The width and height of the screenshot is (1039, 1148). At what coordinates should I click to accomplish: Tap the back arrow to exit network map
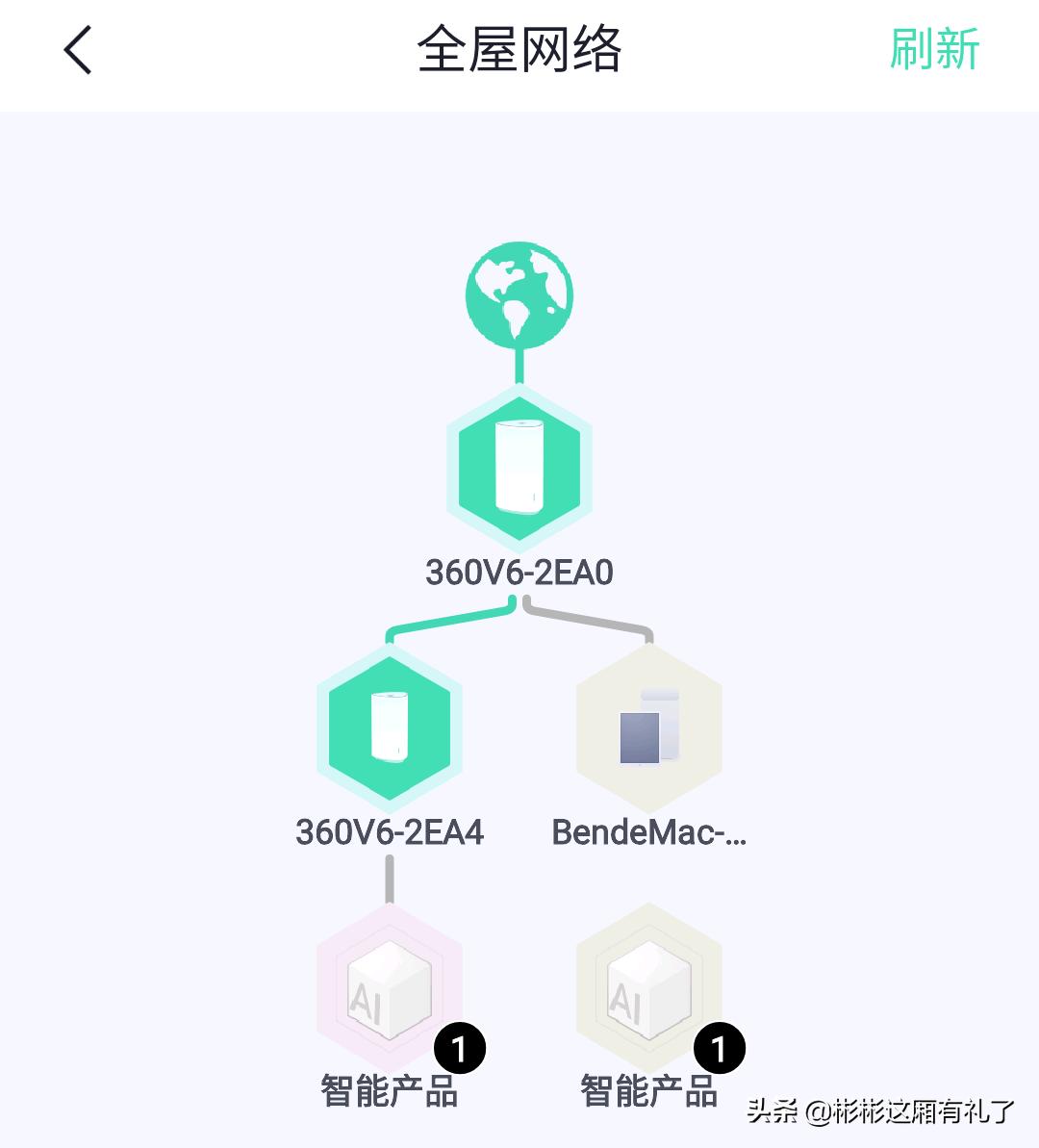click(77, 50)
